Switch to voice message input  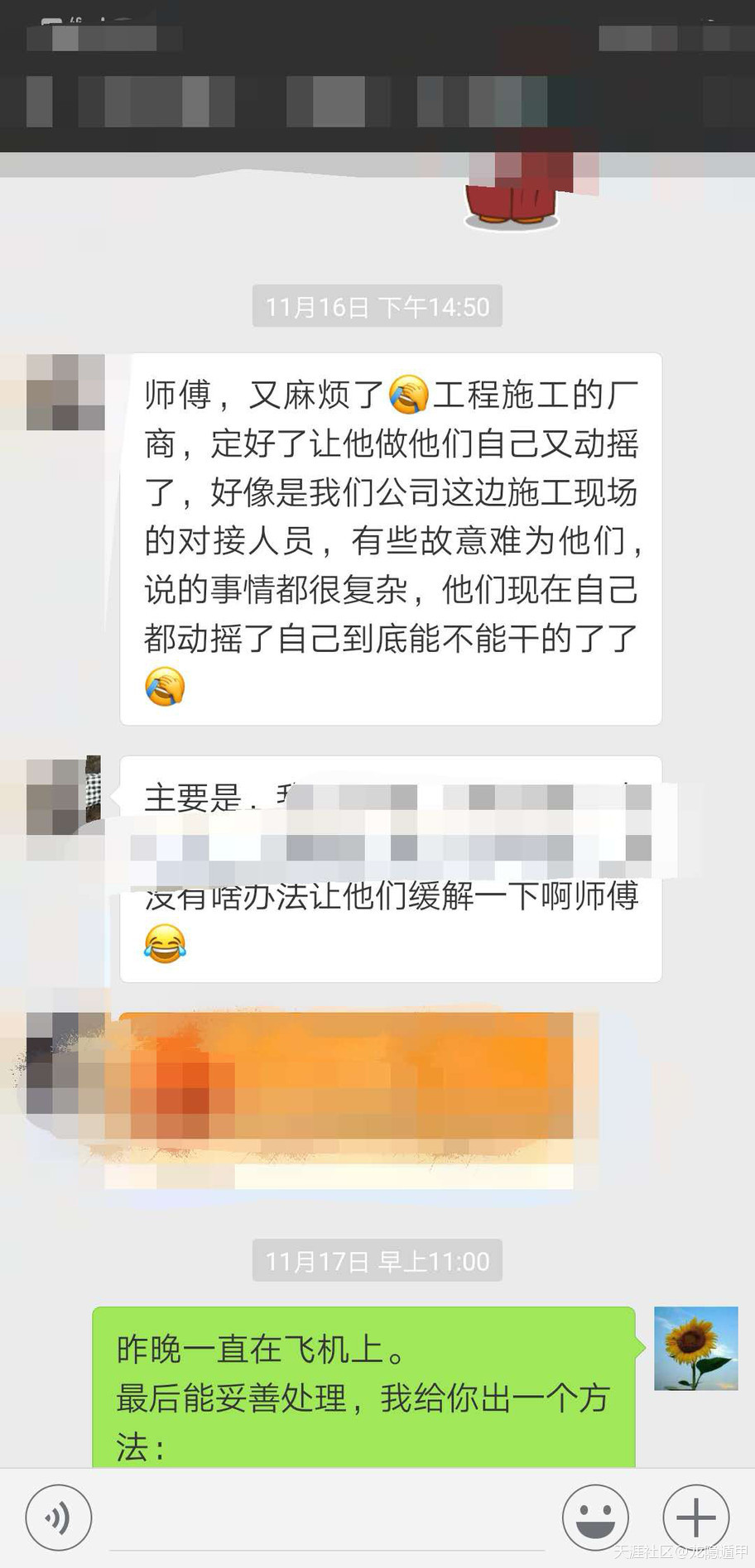click(x=58, y=1518)
